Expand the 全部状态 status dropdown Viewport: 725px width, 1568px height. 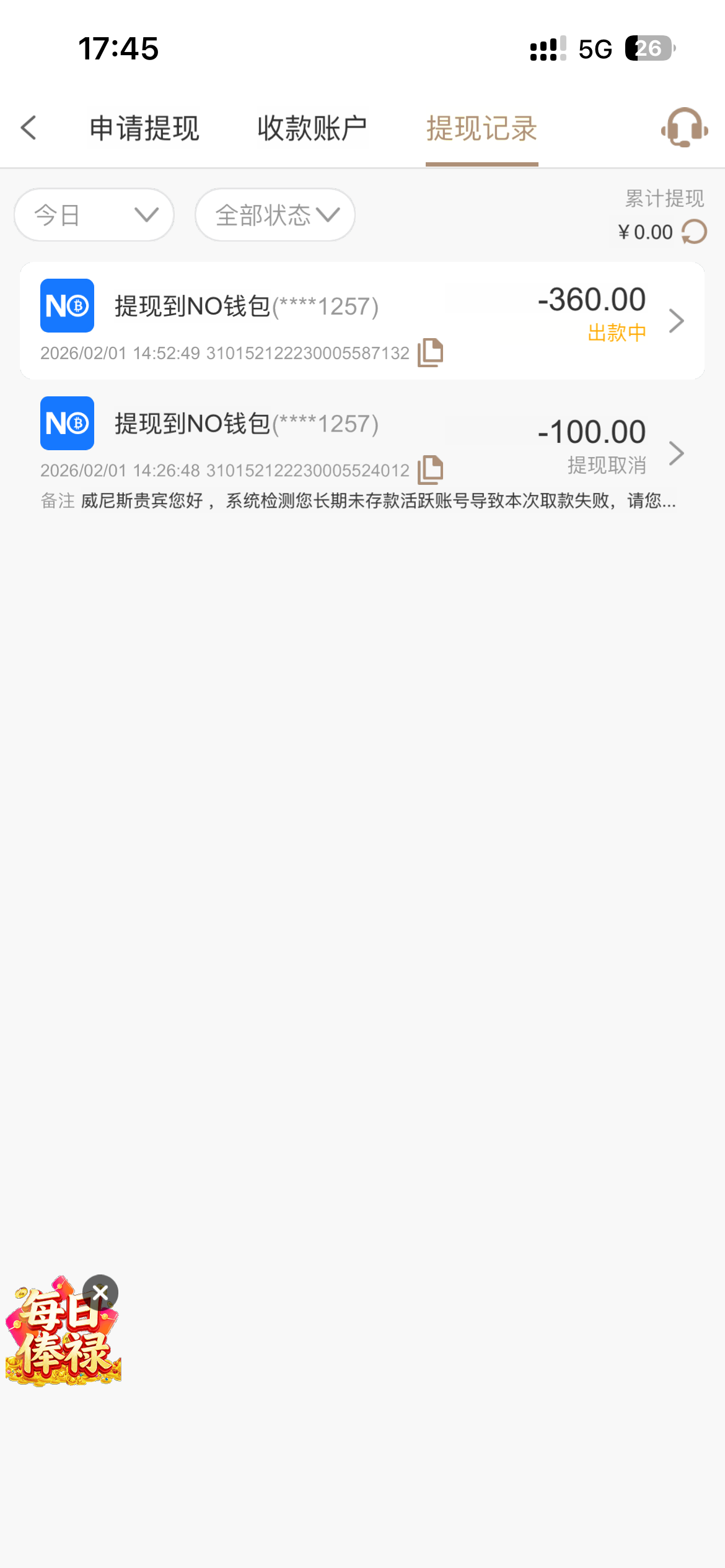click(x=275, y=215)
